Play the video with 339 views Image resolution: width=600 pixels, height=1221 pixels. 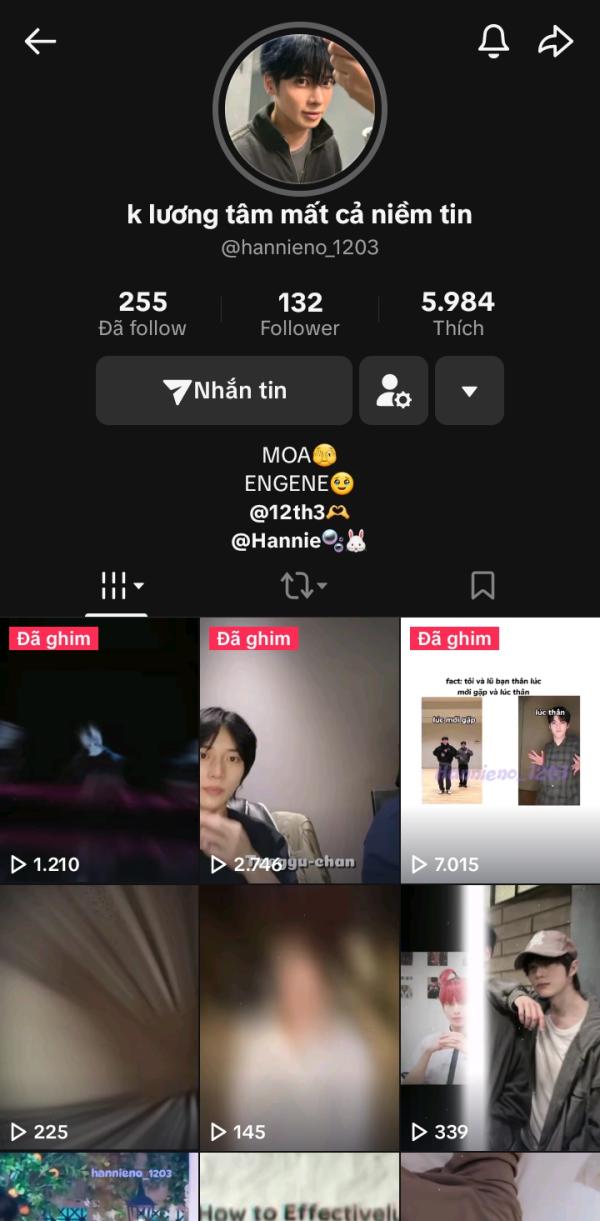coord(500,1017)
